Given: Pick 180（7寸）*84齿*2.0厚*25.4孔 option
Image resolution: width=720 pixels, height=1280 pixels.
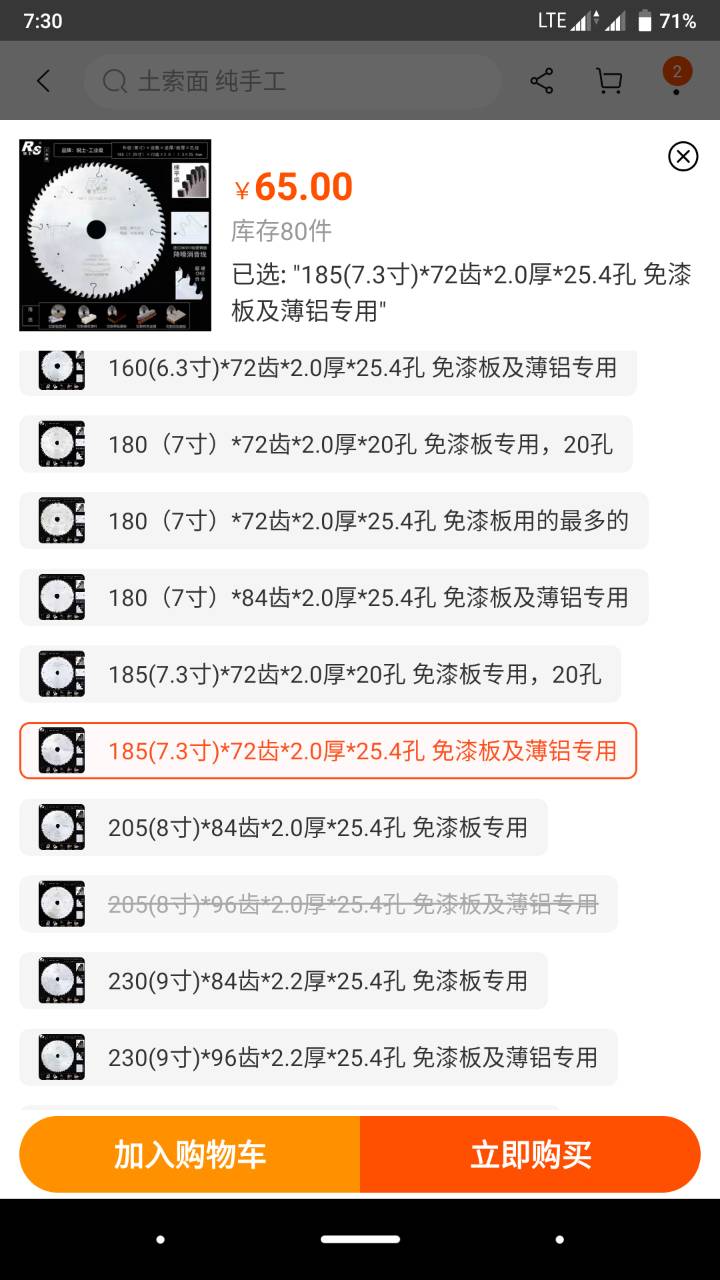Looking at the screenshot, I should [334, 598].
